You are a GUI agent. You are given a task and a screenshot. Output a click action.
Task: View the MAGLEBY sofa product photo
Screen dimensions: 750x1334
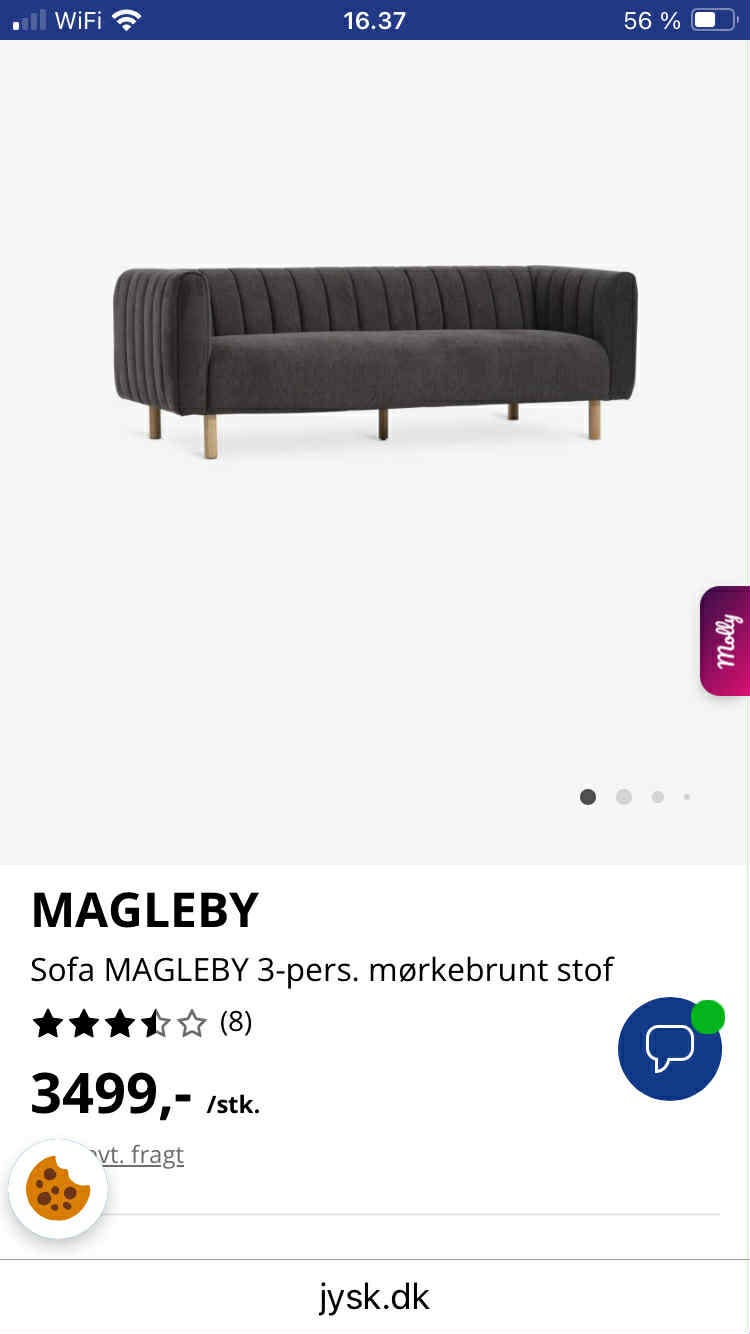click(x=375, y=355)
